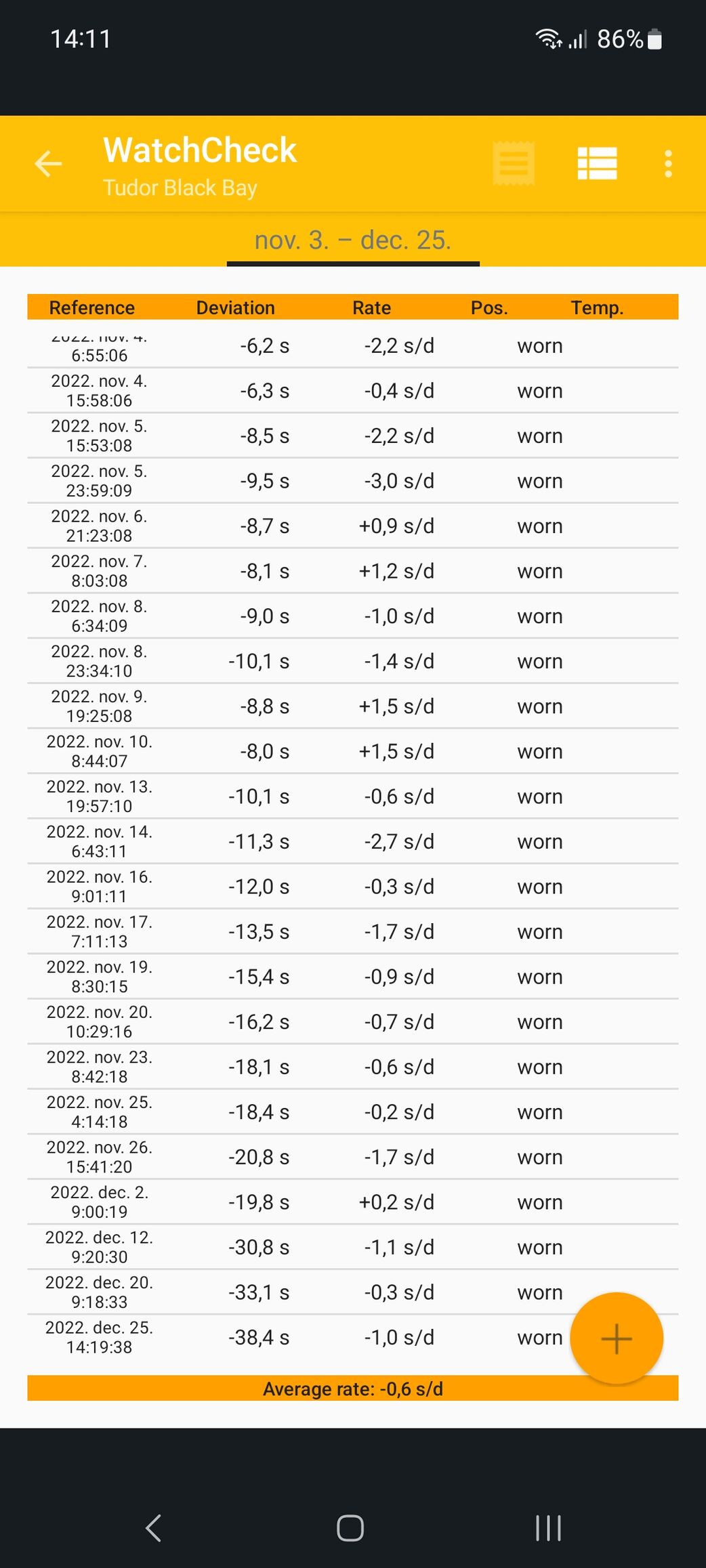Add a new measurement with plus button
This screenshot has height=1568, width=706.
click(616, 1338)
